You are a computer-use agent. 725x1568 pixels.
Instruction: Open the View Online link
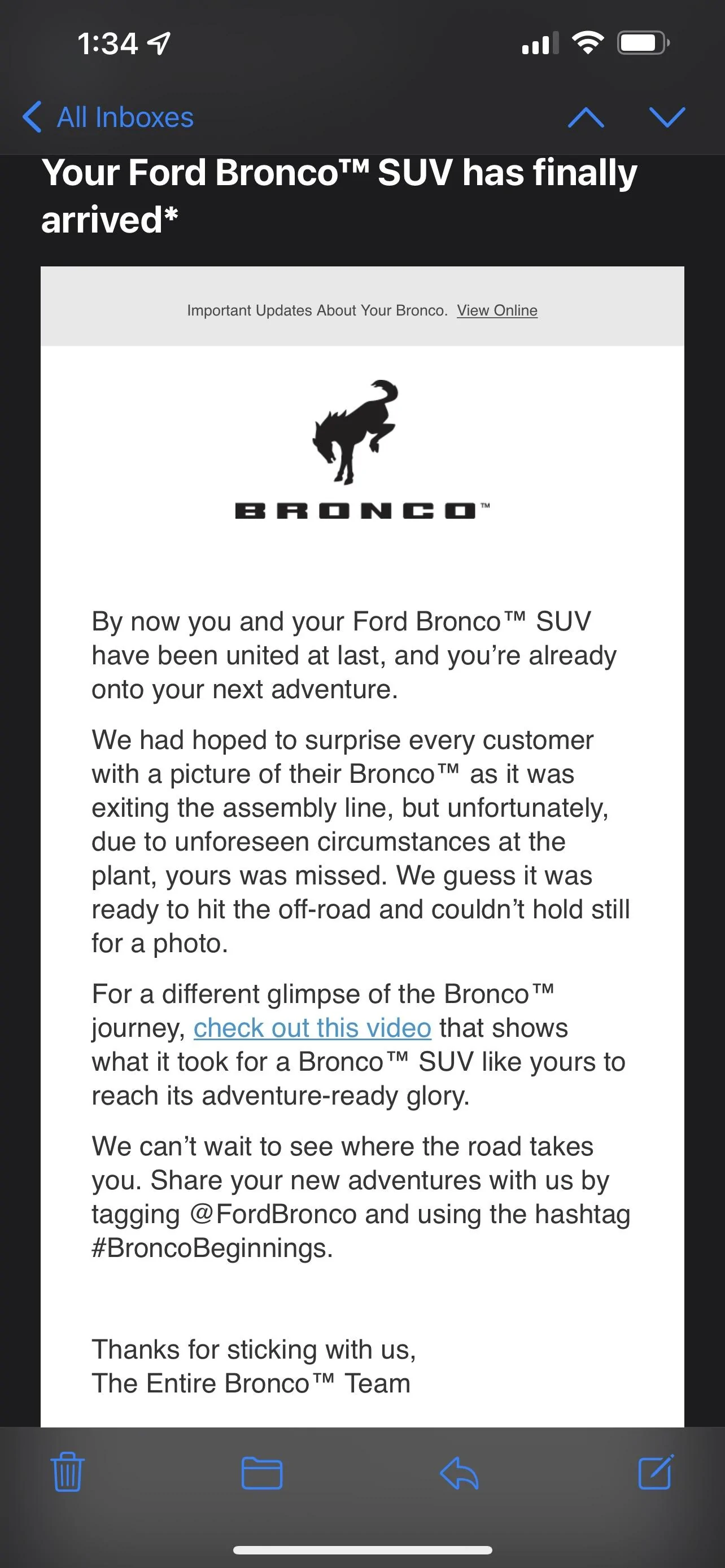pos(497,310)
